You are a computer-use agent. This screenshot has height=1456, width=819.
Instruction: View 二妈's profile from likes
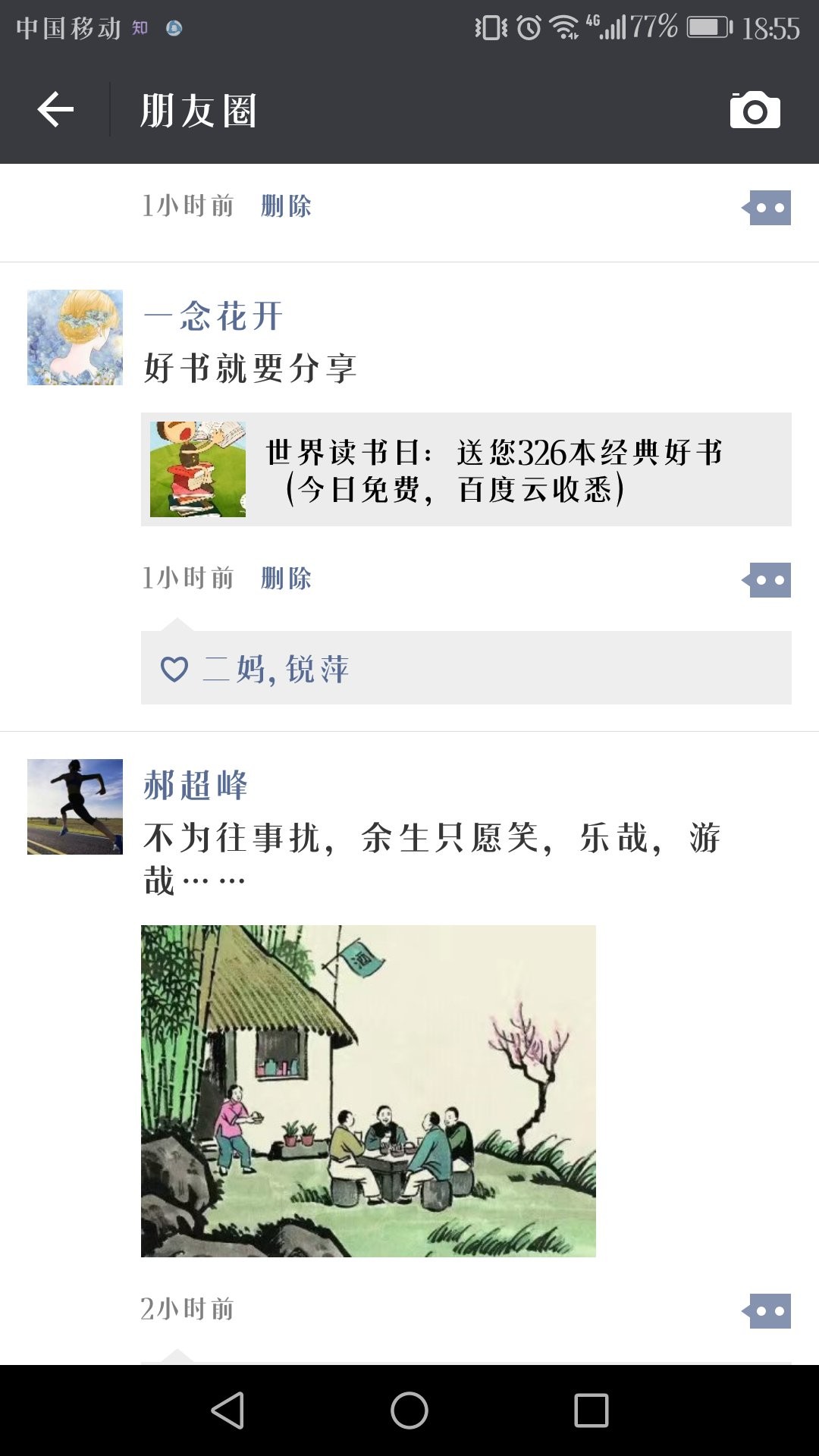[234, 670]
